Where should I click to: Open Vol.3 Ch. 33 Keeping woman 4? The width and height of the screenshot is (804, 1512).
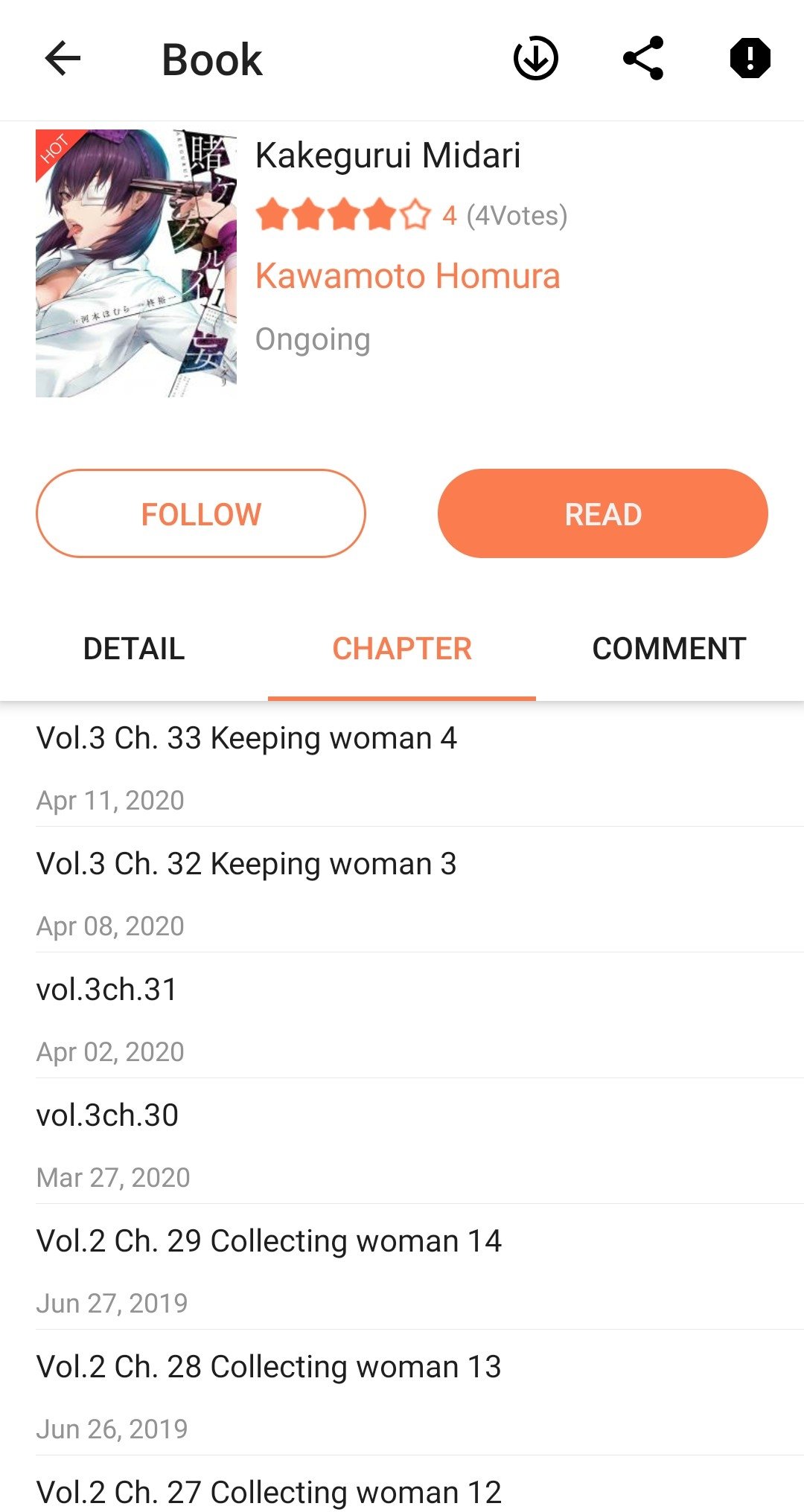click(x=402, y=764)
